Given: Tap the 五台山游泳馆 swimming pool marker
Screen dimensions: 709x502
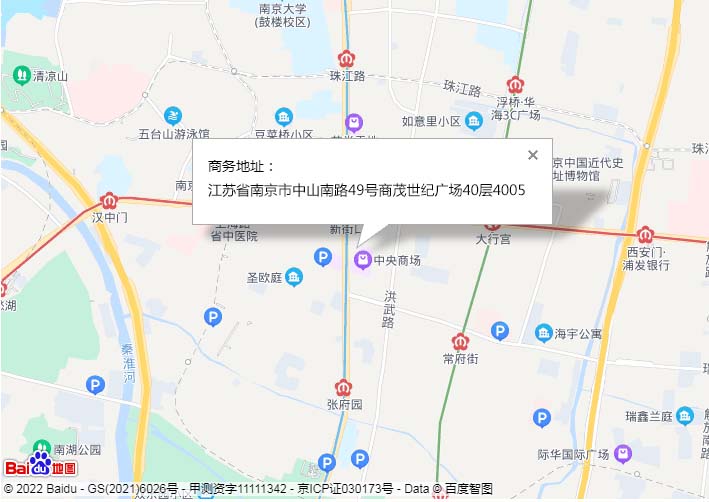Looking at the screenshot, I should coord(174,116).
